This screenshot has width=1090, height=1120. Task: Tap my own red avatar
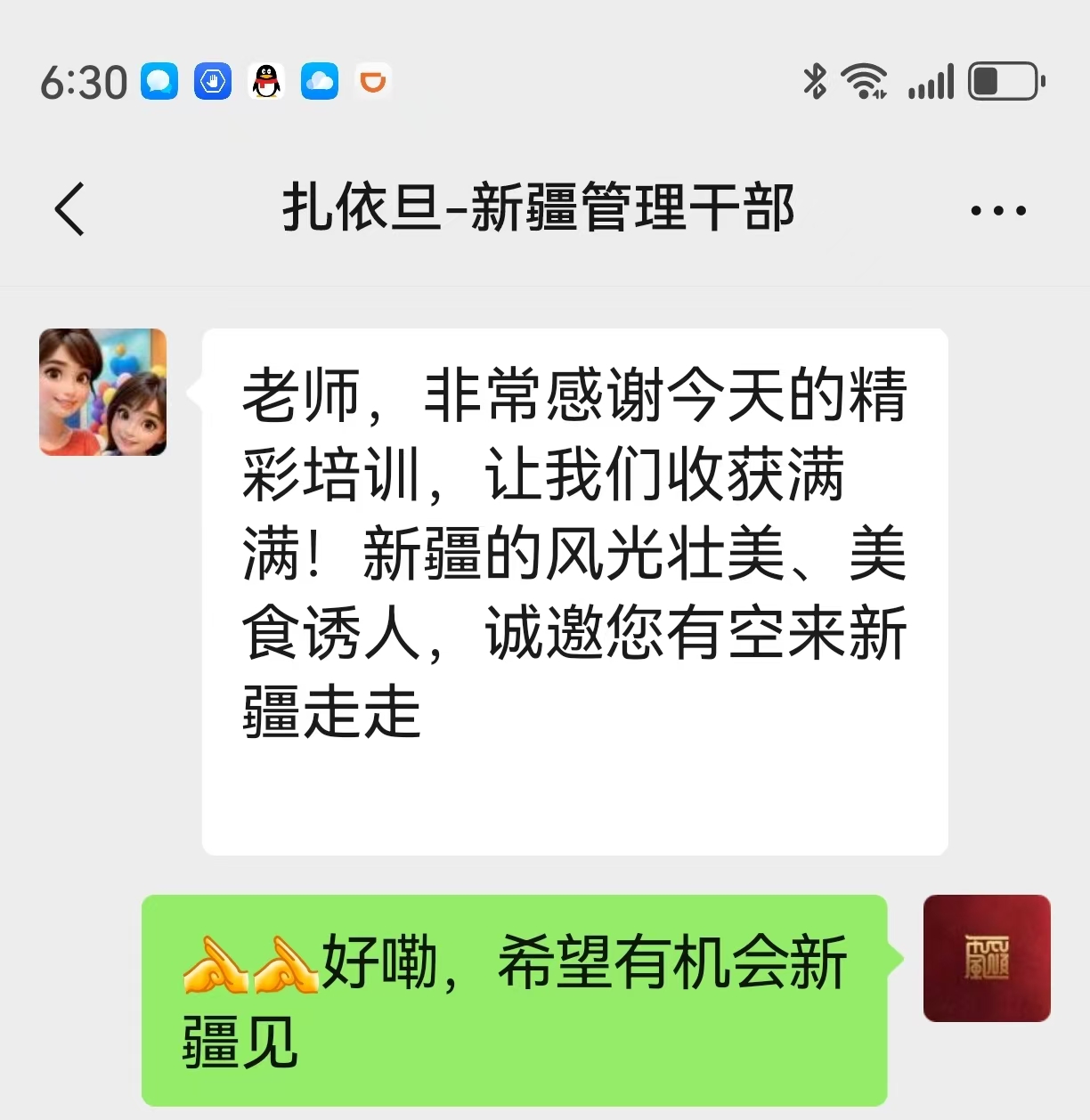[x=987, y=958]
